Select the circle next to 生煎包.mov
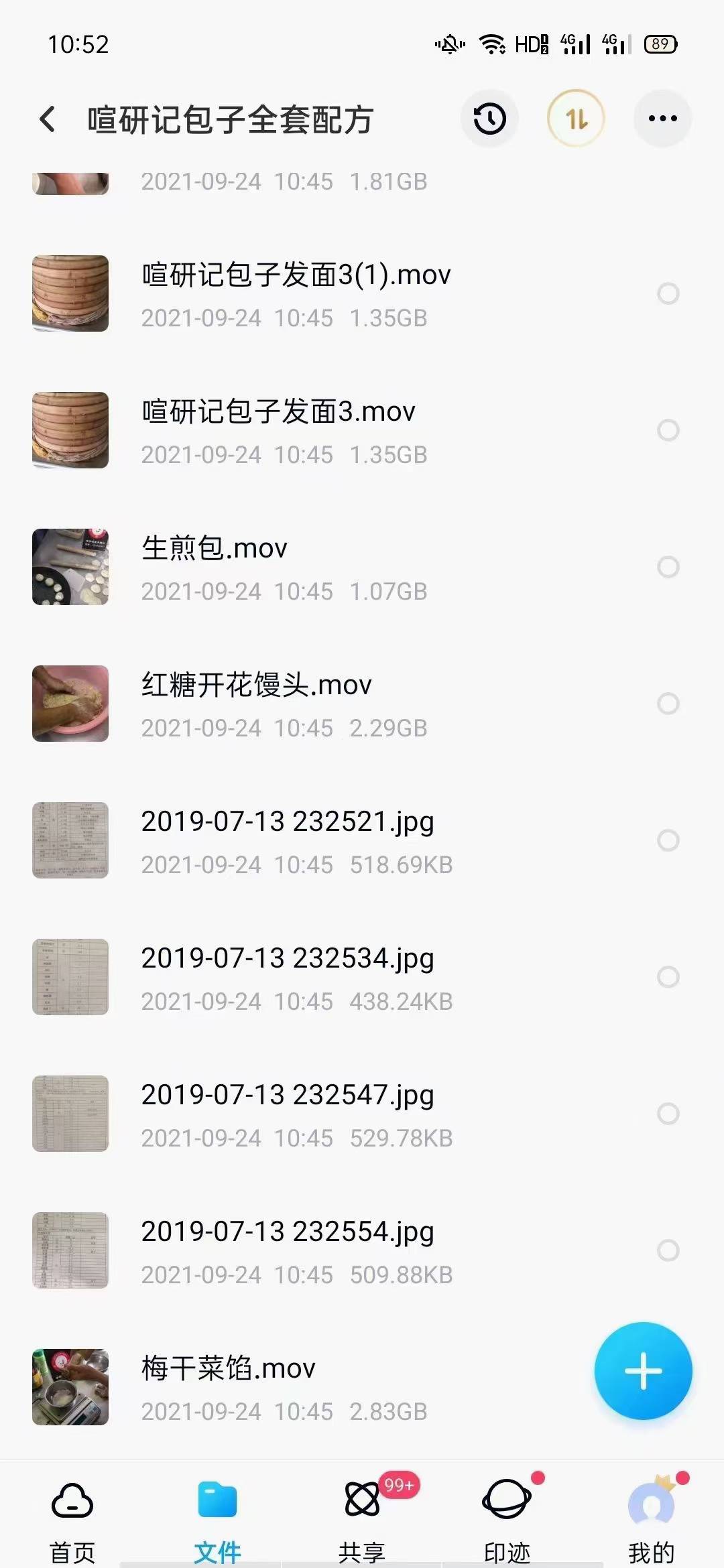 tap(668, 567)
